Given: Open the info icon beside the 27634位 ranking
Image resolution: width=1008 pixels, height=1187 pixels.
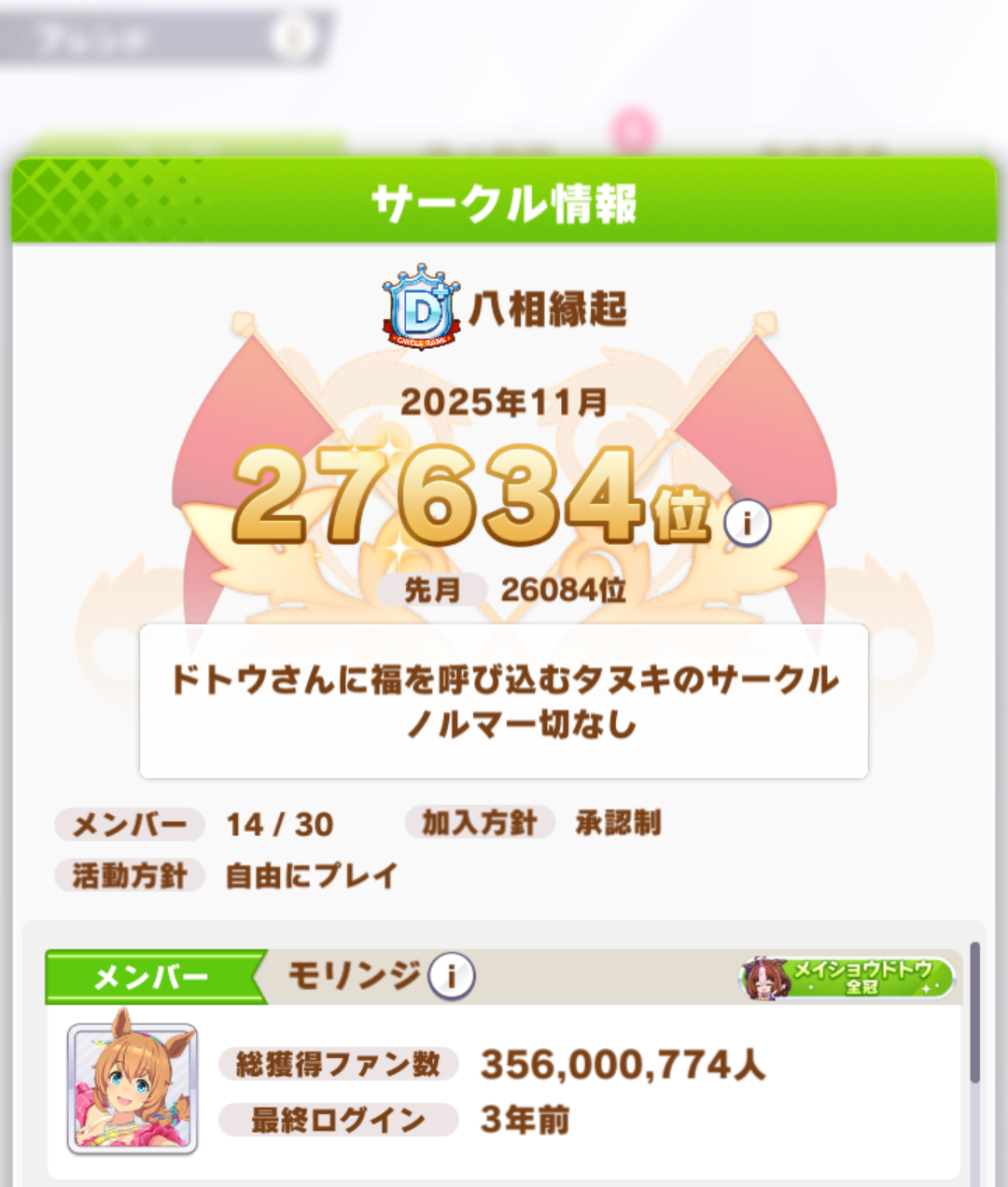Looking at the screenshot, I should (x=748, y=523).
